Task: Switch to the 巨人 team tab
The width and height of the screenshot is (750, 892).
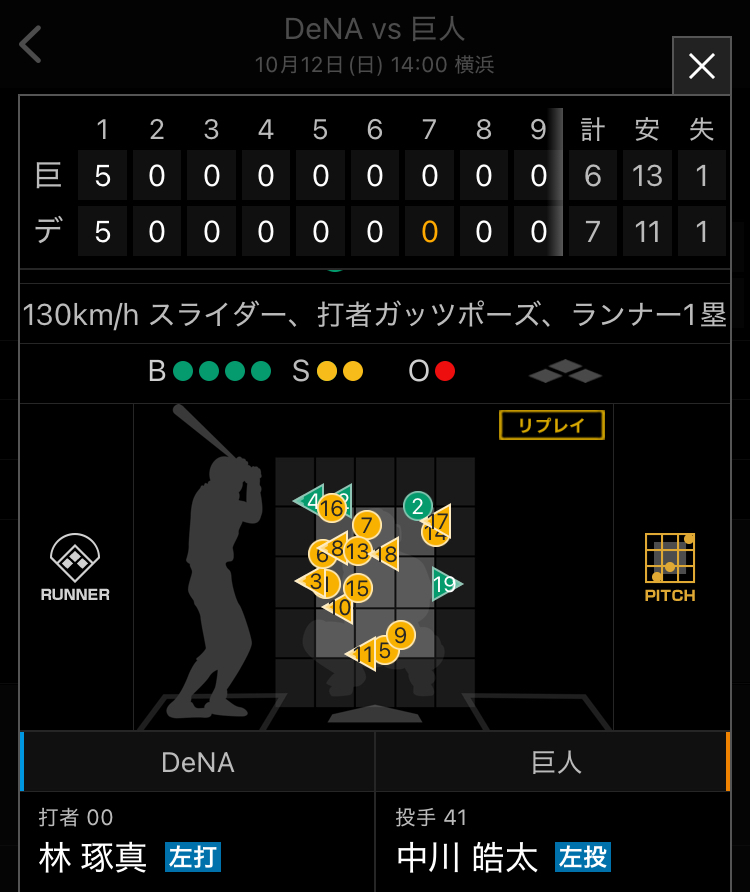Action: [555, 763]
